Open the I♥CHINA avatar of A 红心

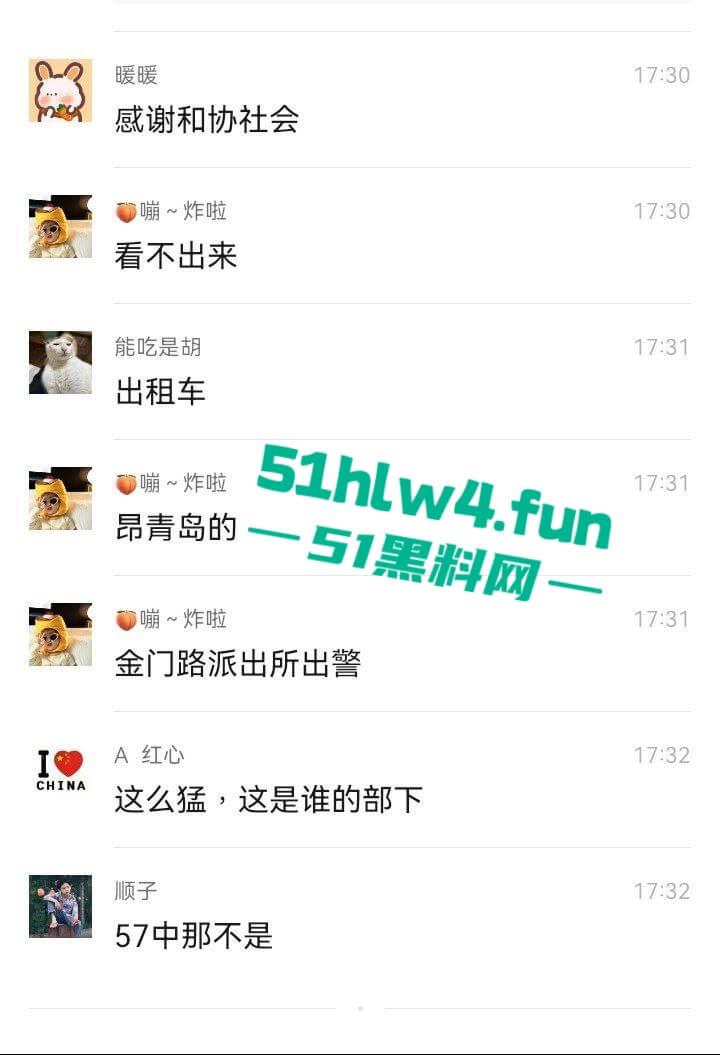(x=59, y=772)
